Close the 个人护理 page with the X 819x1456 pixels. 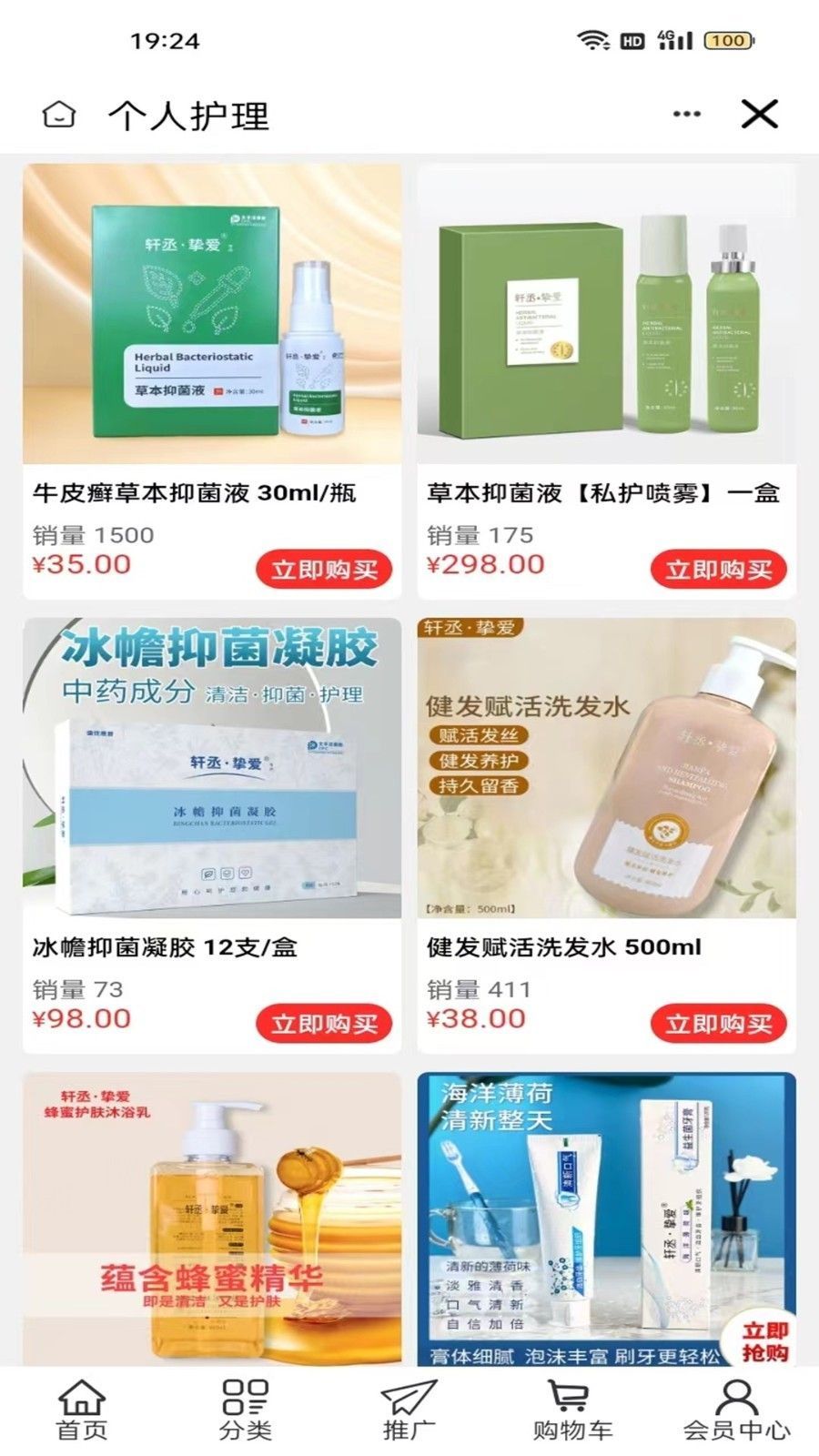[x=758, y=116]
